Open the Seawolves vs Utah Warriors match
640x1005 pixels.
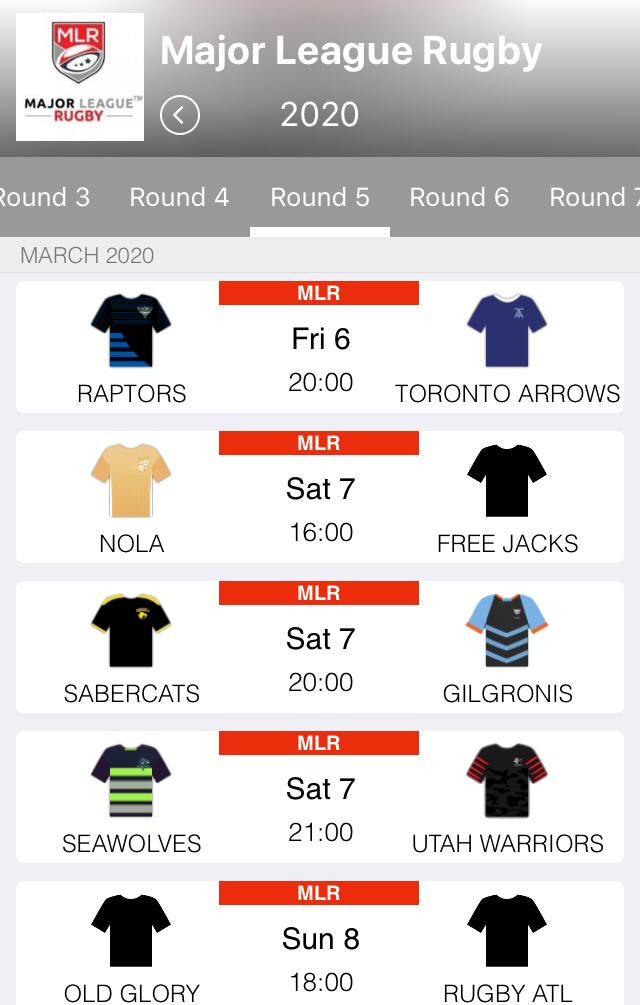click(320, 798)
